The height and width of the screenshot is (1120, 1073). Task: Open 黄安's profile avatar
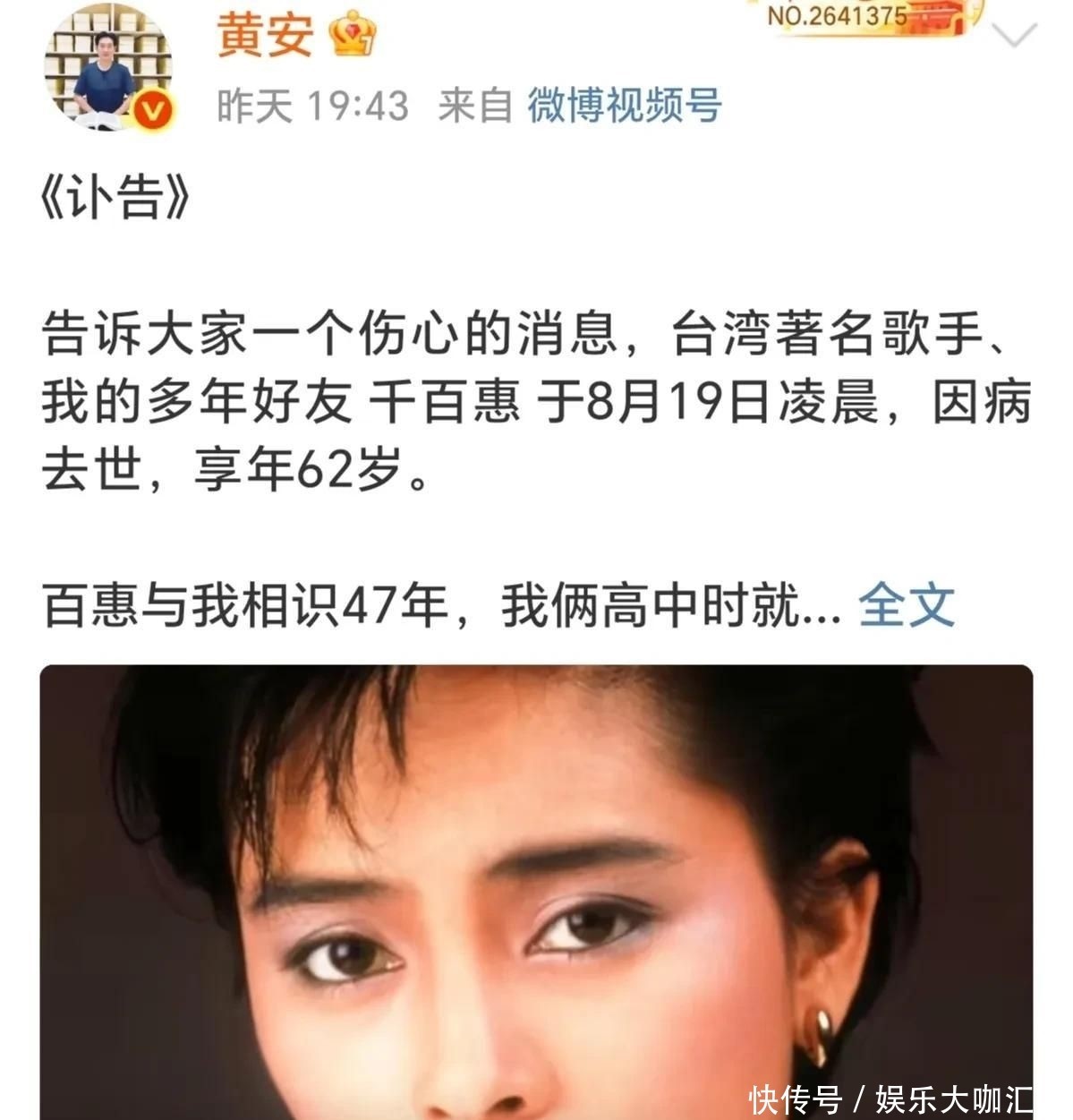(107, 67)
